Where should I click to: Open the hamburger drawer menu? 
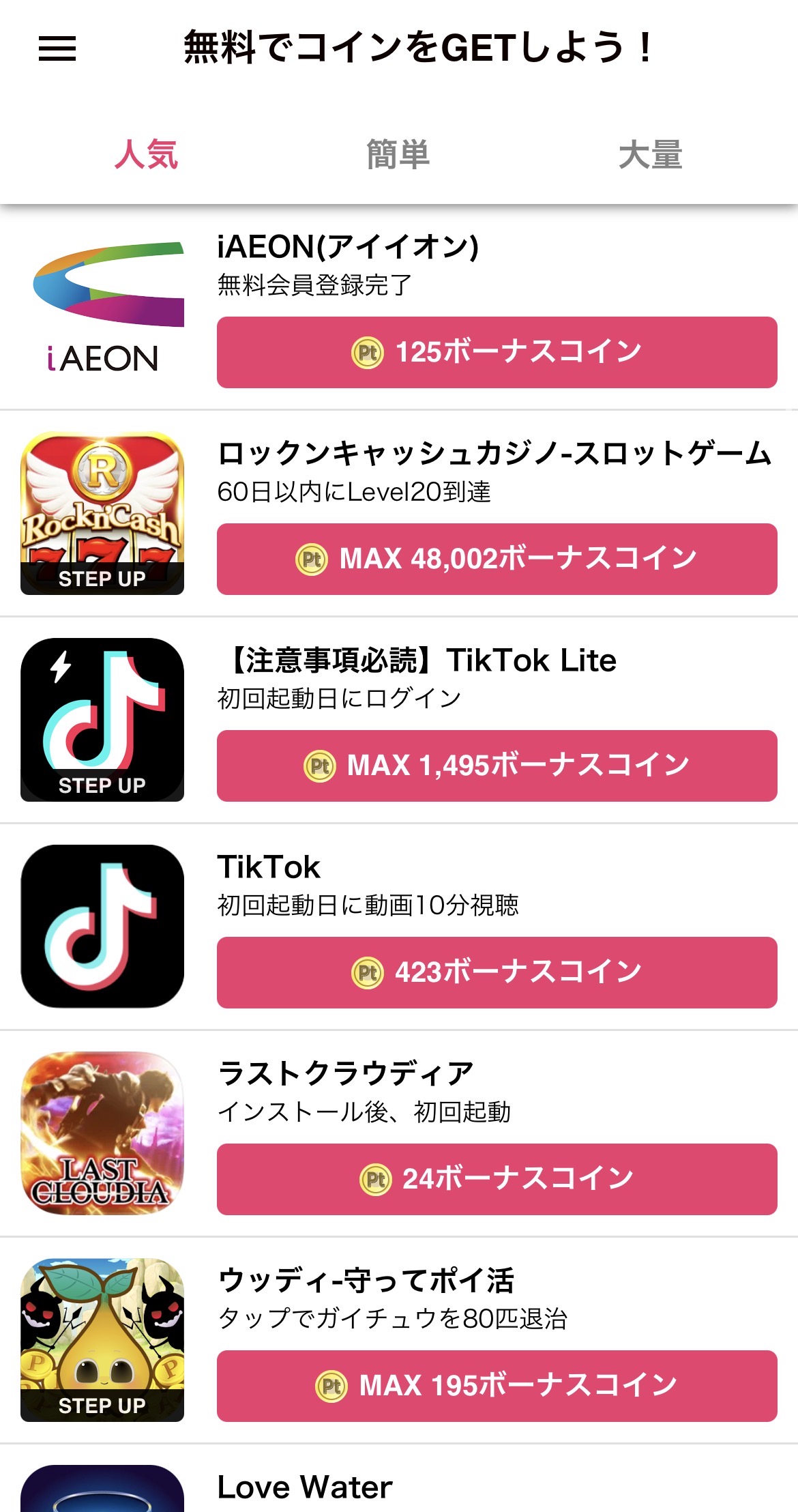pos(57,48)
